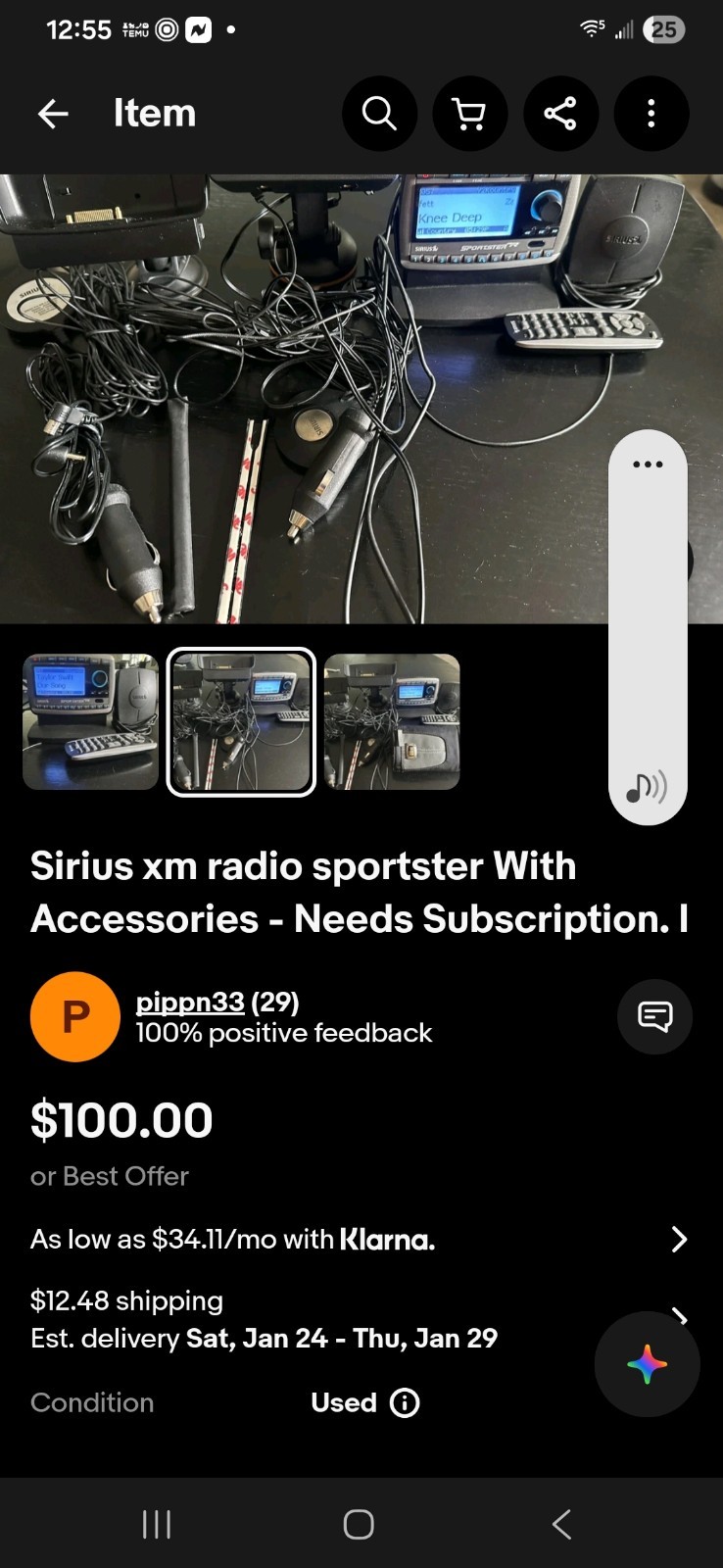Expand Klarna monthly payment details
This screenshot has width=723, height=1568.
[x=679, y=1240]
